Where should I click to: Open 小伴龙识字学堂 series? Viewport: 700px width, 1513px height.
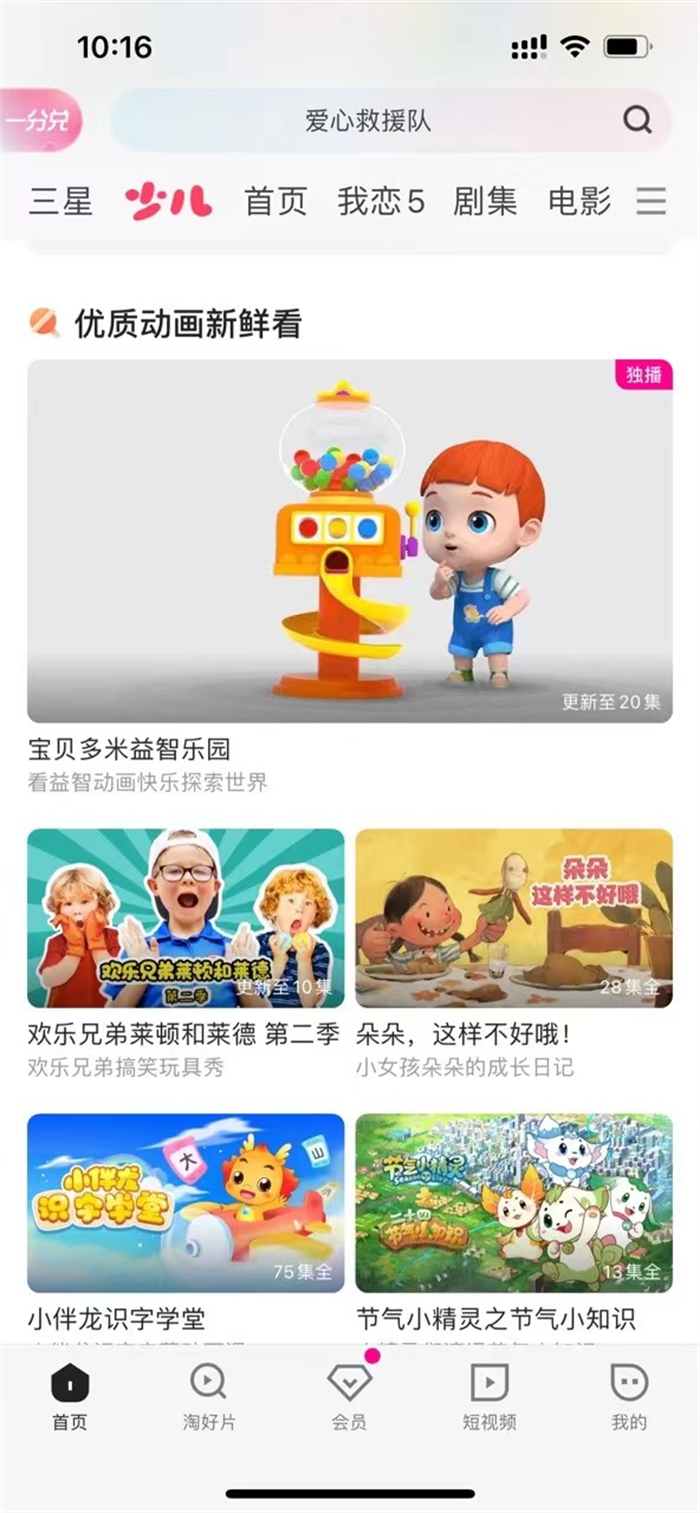tap(185, 1203)
